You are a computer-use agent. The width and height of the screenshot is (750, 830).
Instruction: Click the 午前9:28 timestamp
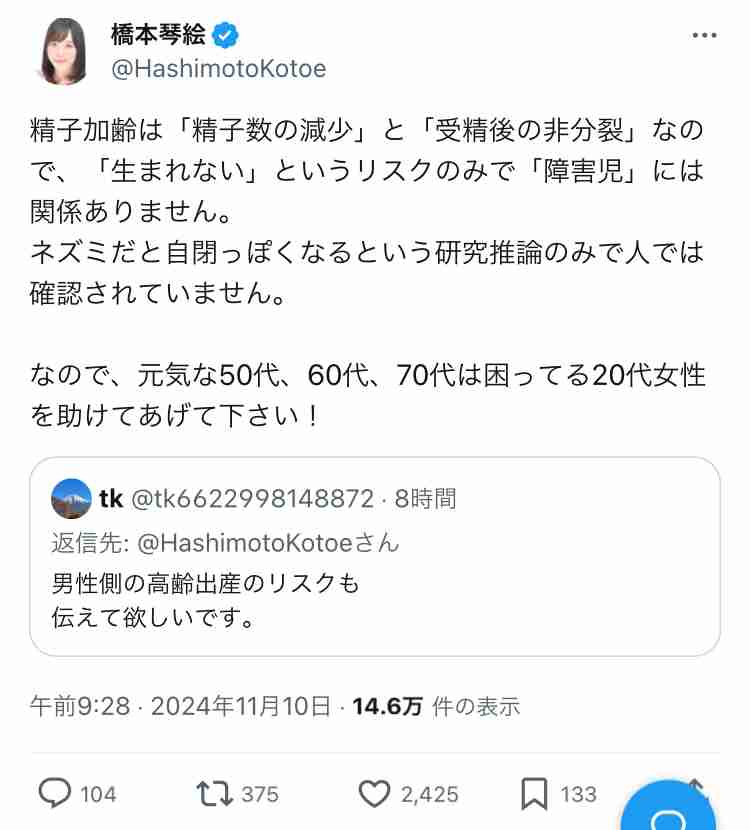[x=78, y=706]
